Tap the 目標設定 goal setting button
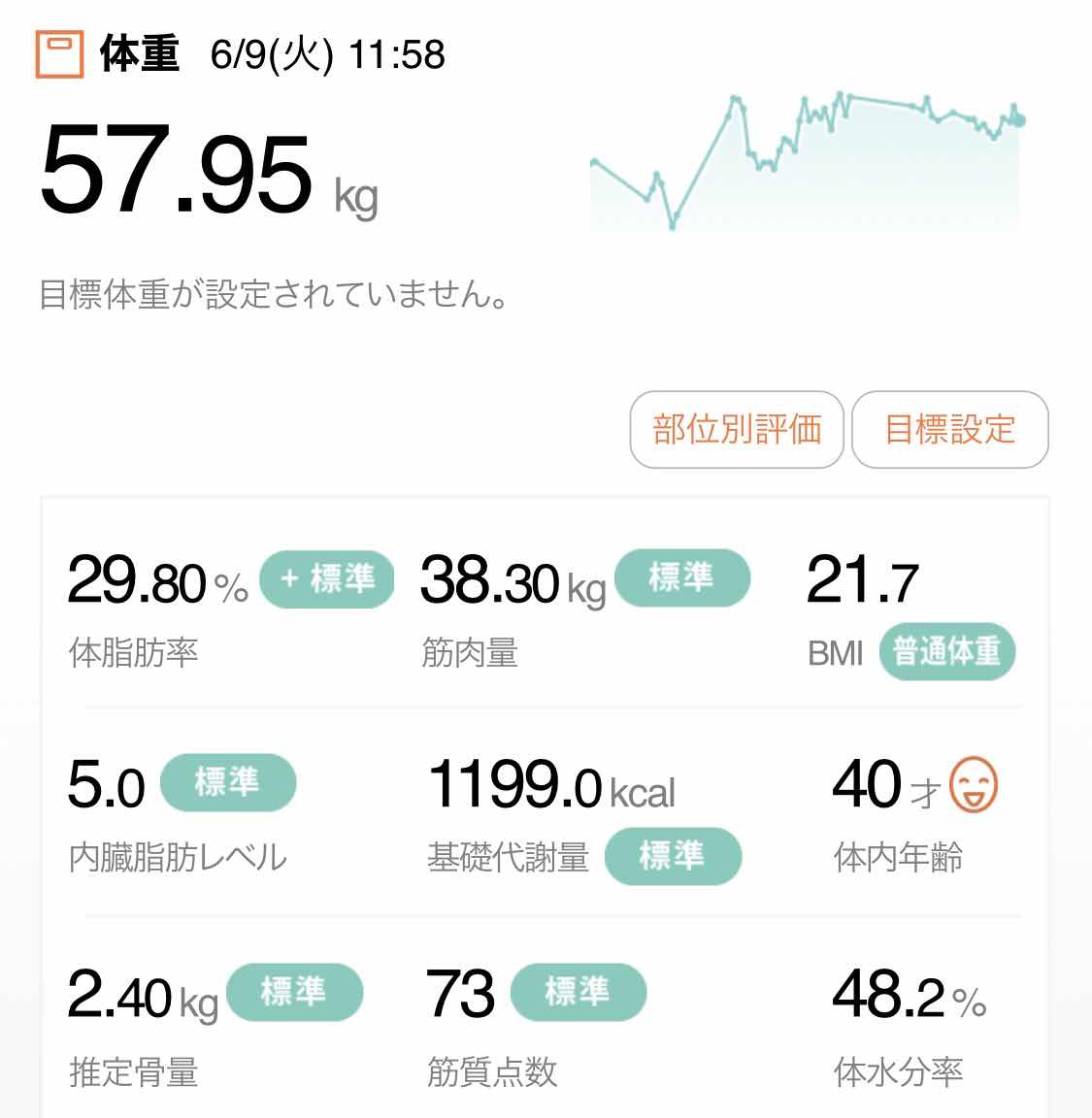1092x1118 pixels. click(x=949, y=429)
